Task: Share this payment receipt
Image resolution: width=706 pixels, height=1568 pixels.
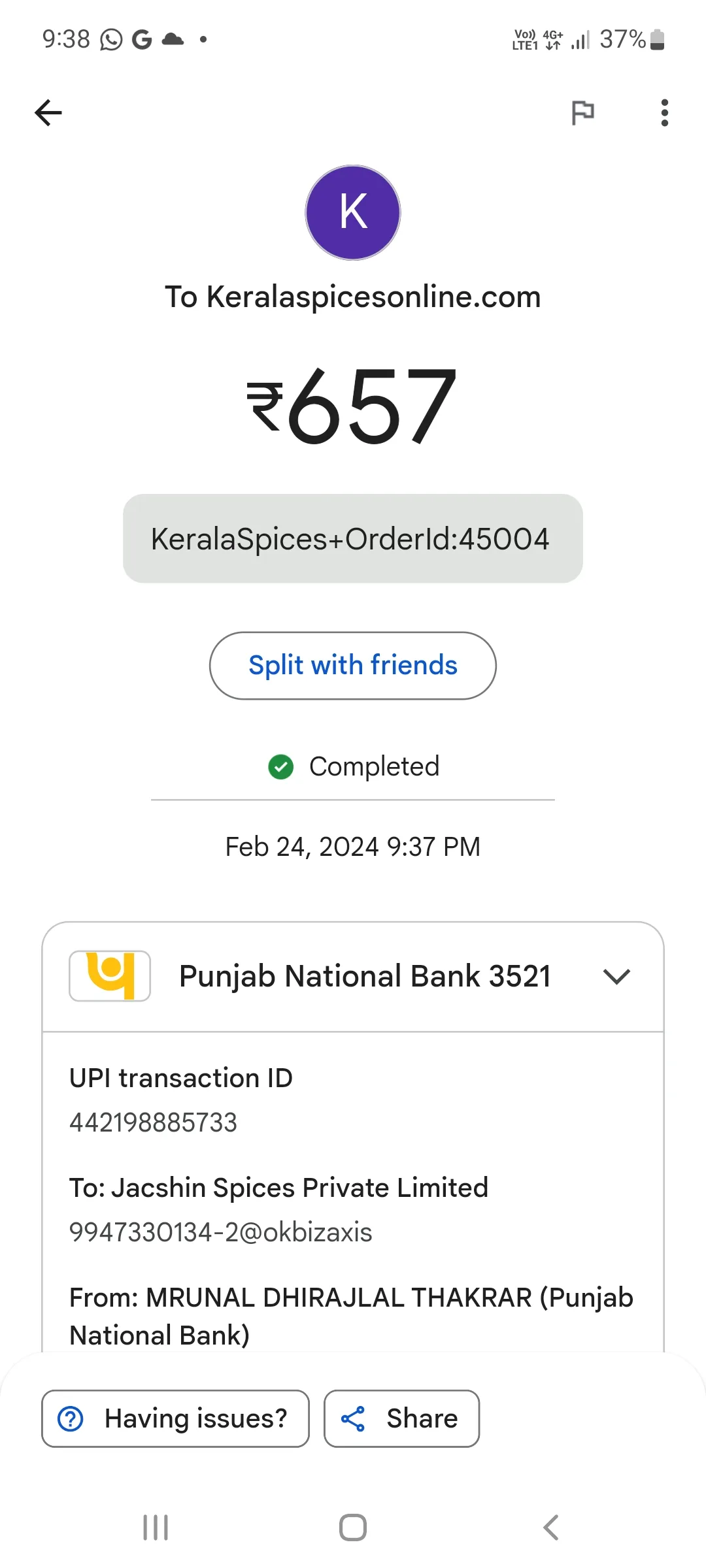Action: pos(401,1418)
